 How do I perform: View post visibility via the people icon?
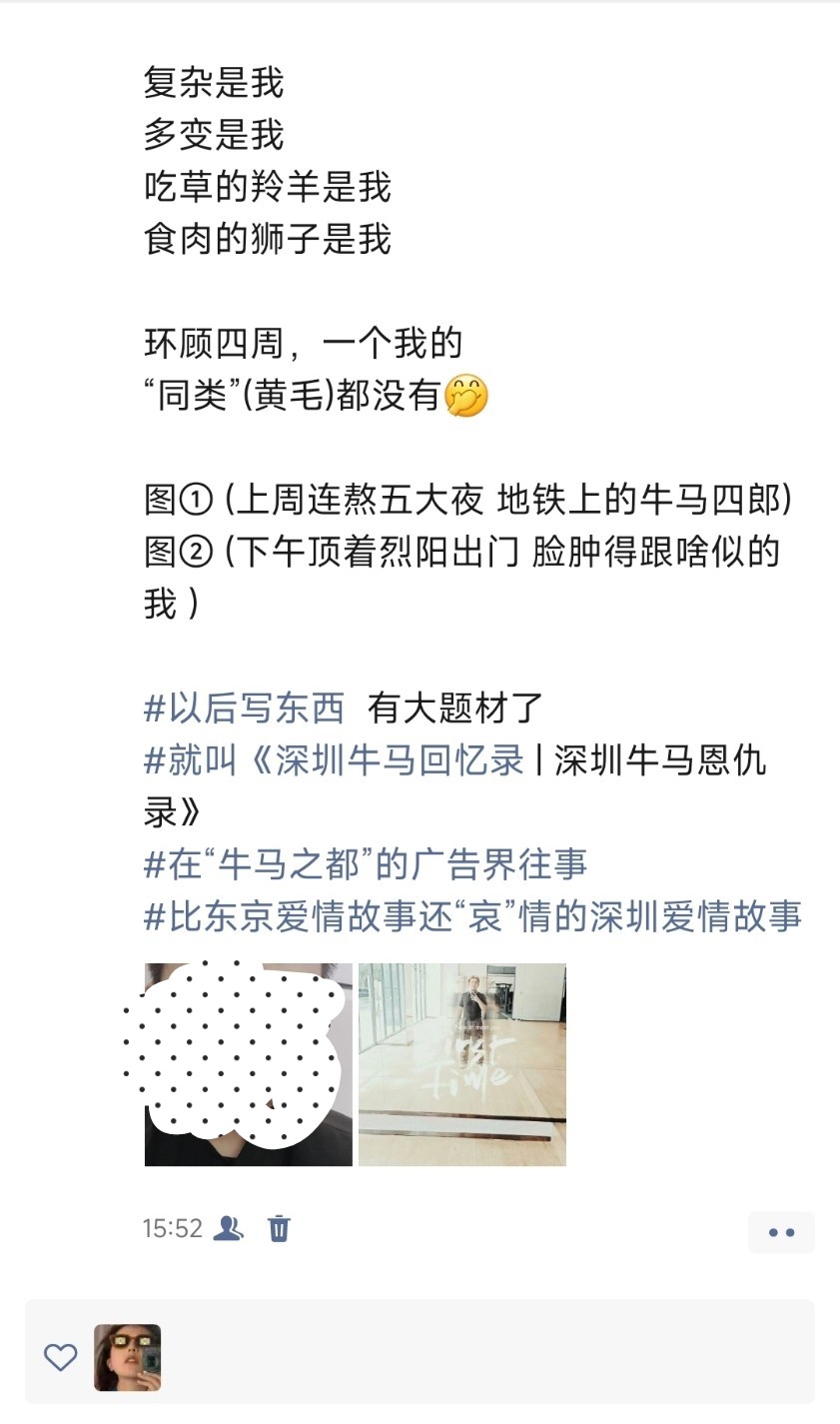(230, 1228)
